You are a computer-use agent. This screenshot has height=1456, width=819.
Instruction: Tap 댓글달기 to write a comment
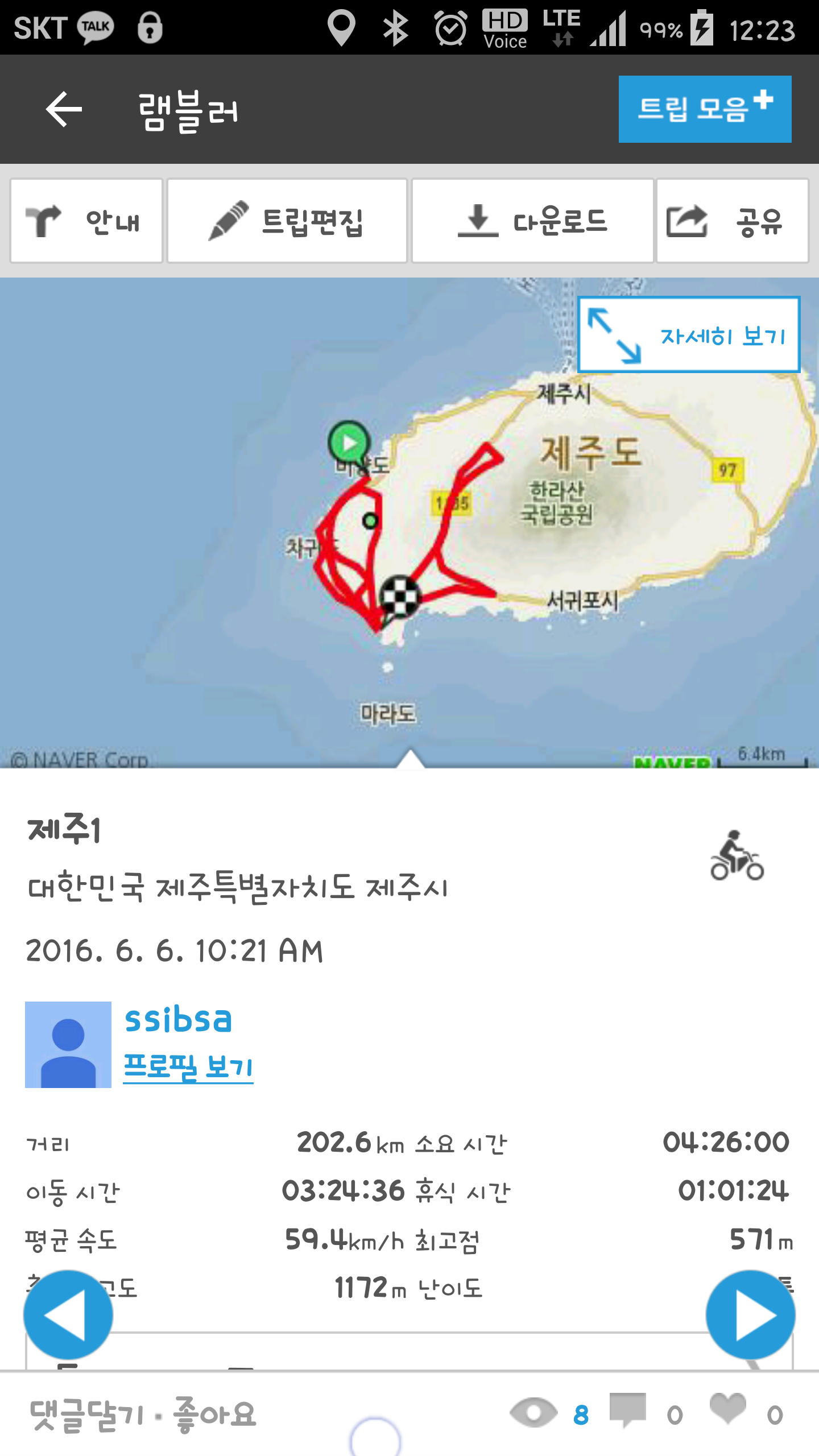tap(86, 1414)
